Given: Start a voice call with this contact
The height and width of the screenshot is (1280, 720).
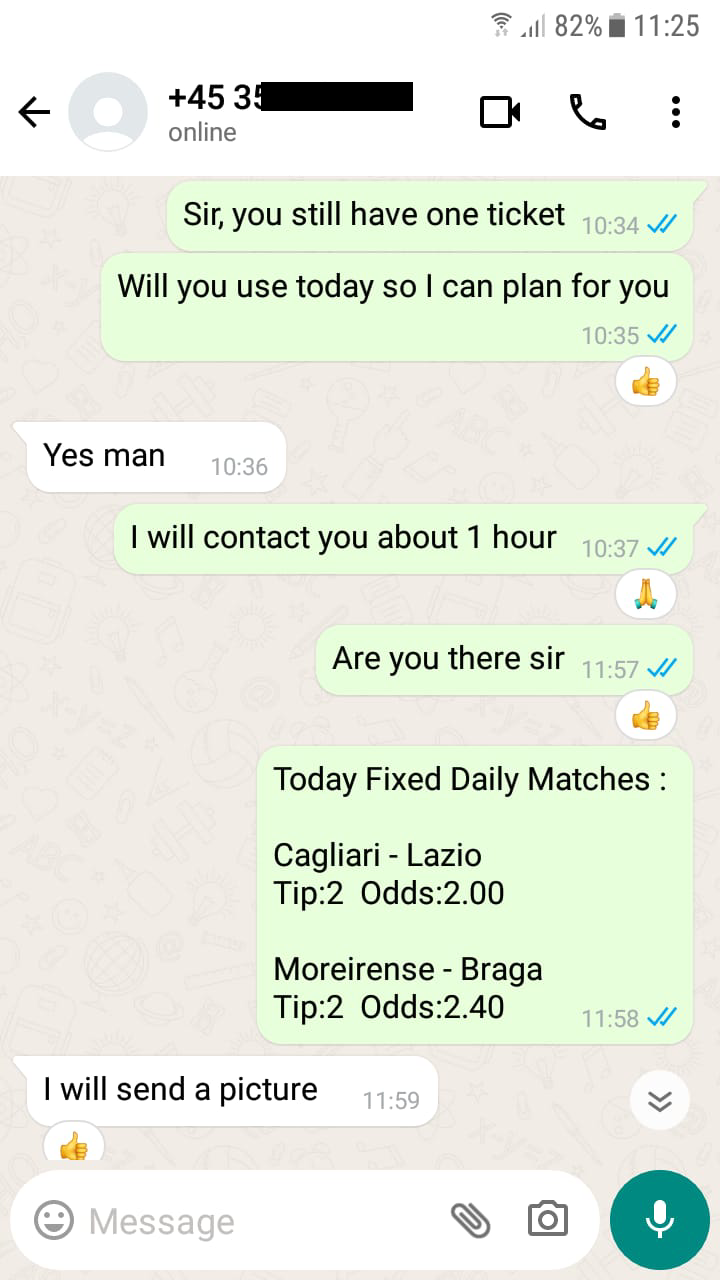Looking at the screenshot, I should click(588, 112).
